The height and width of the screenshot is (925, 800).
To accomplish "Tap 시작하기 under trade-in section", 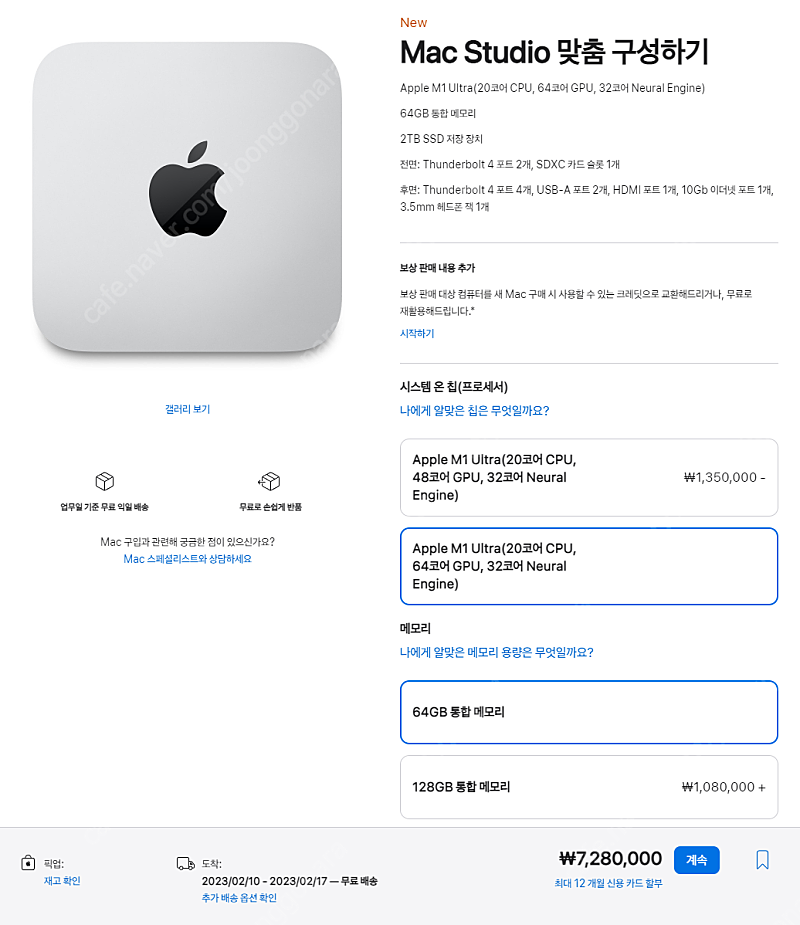I will point(417,334).
